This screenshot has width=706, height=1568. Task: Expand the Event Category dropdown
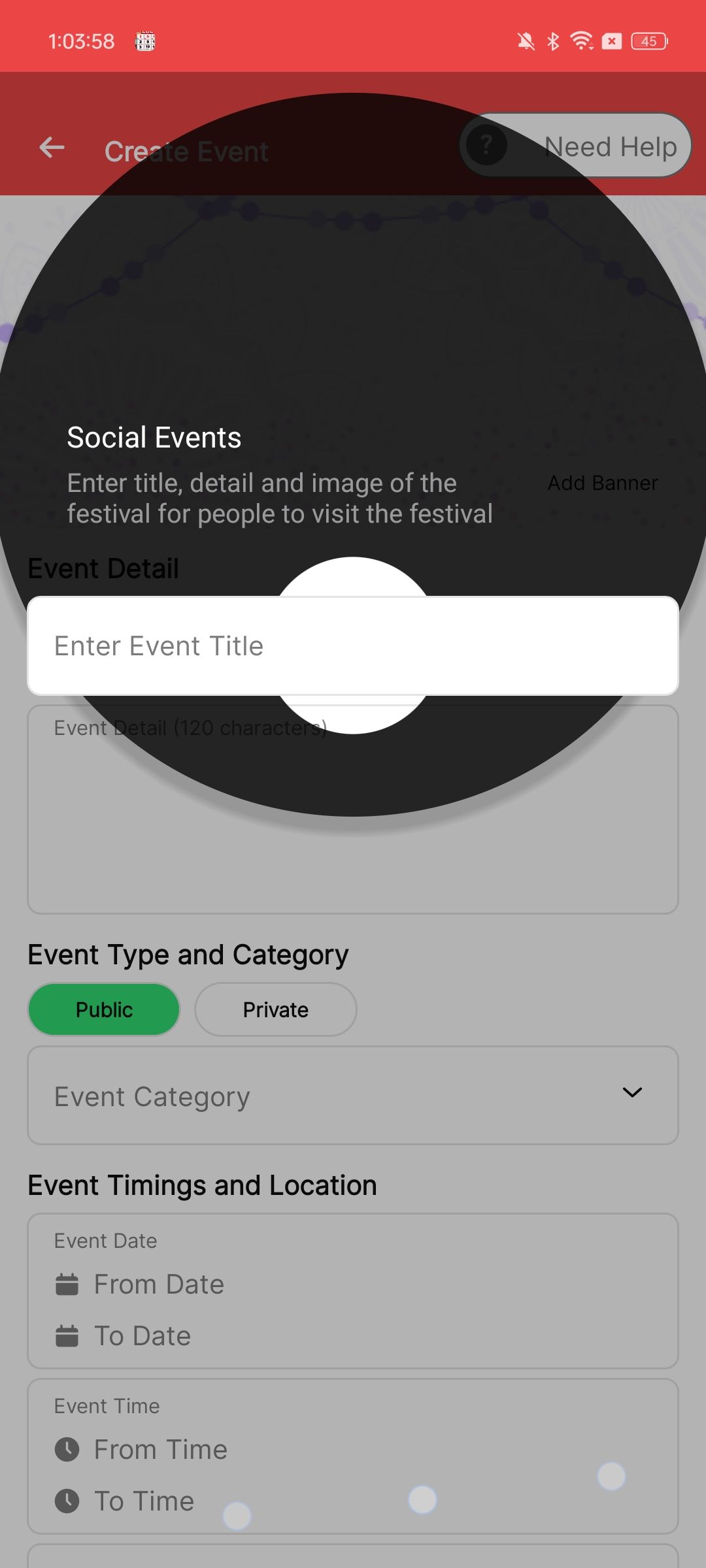353,1096
